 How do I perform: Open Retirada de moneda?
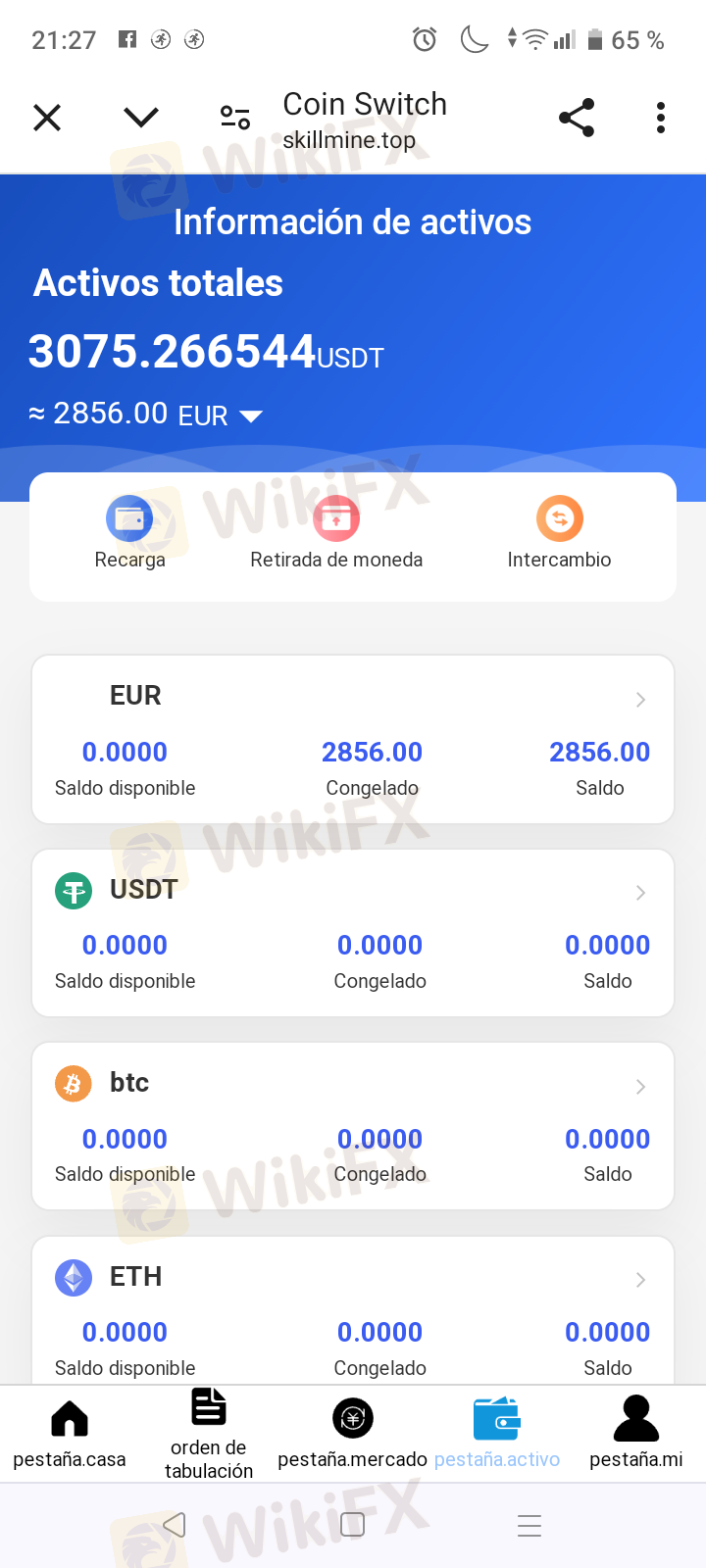click(x=336, y=533)
